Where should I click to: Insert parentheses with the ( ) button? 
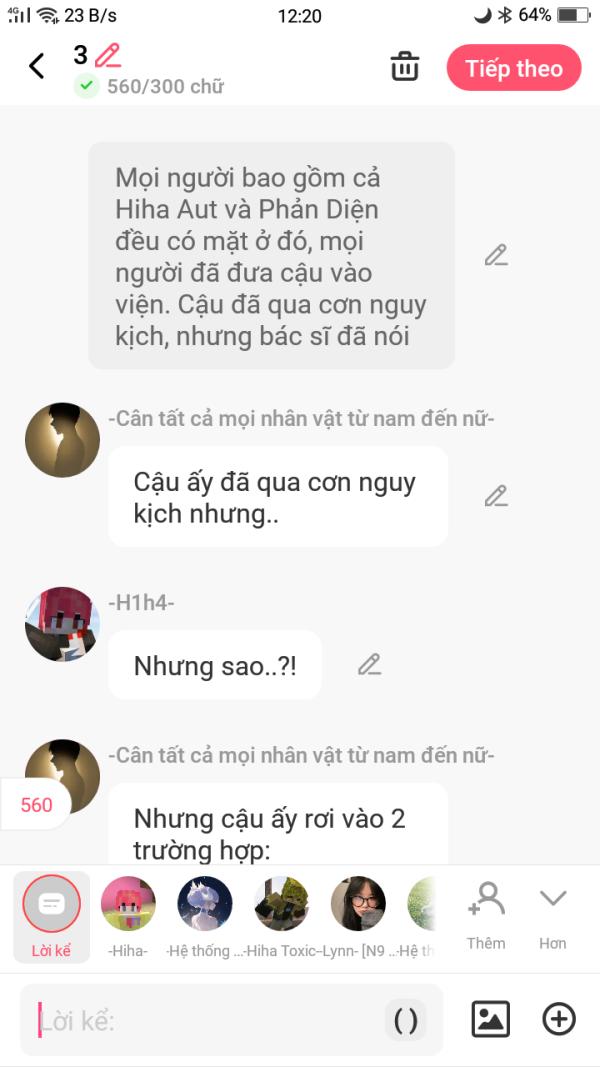click(406, 1020)
